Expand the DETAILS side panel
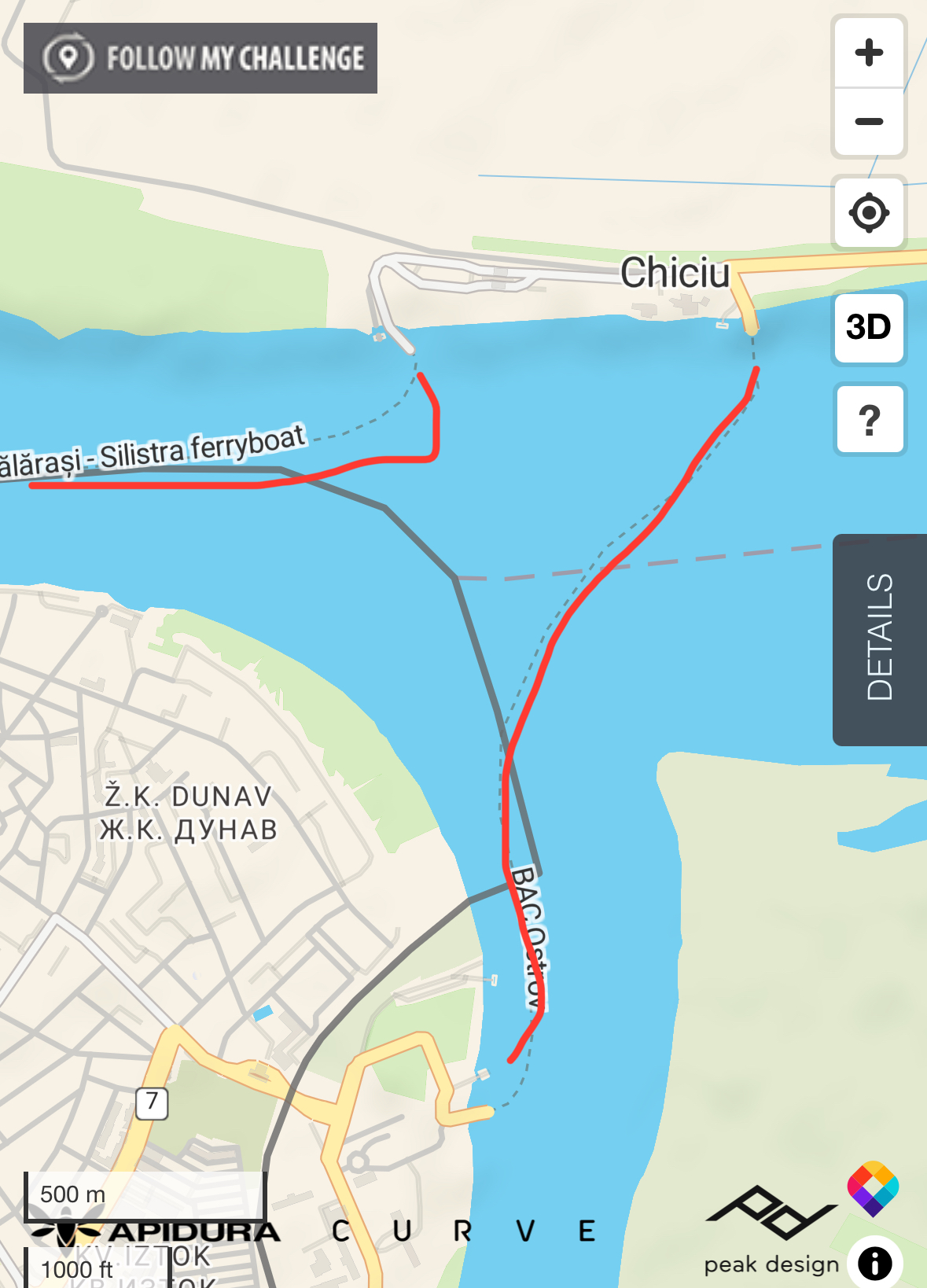Image resolution: width=927 pixels, height=1288 pixels. tap(879, 638)
